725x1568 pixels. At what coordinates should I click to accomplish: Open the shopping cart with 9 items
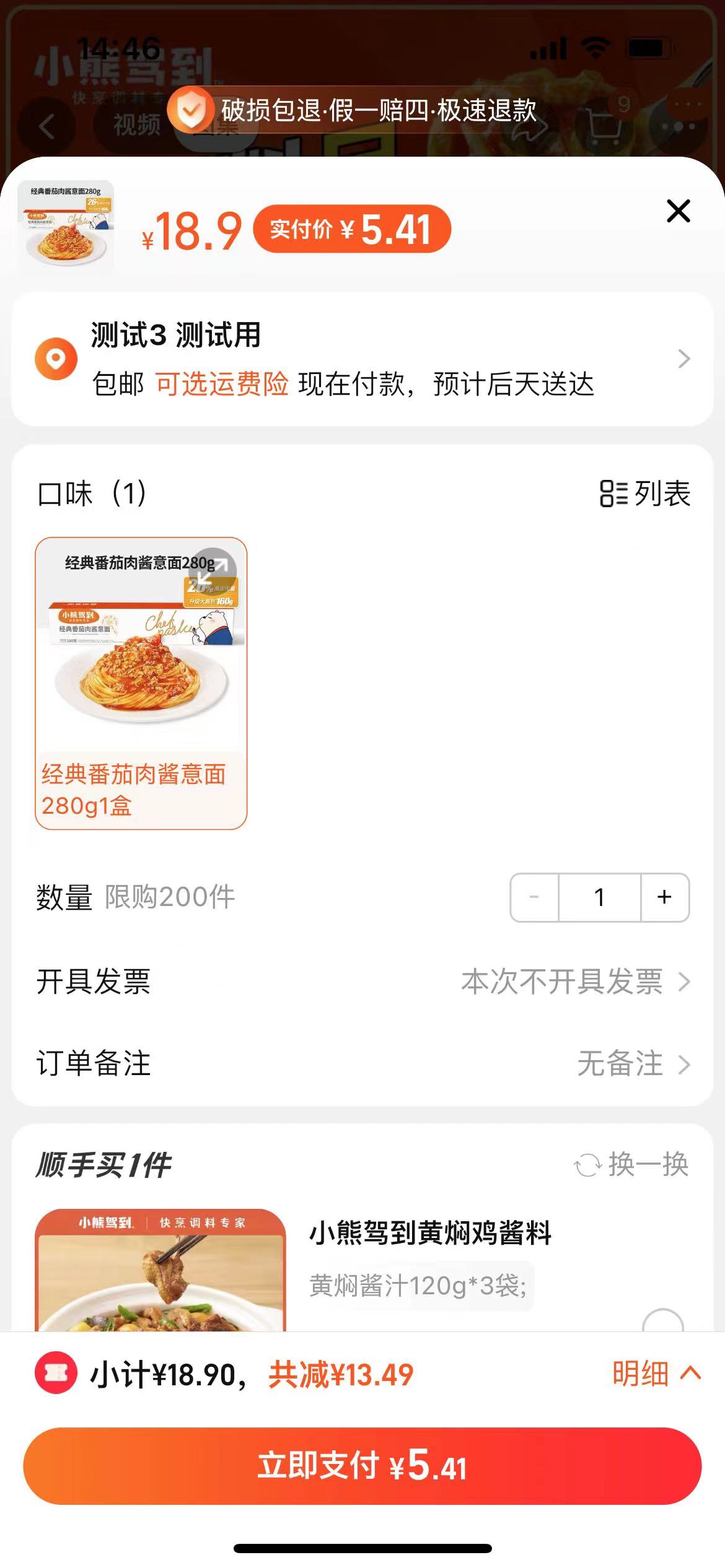604,125
